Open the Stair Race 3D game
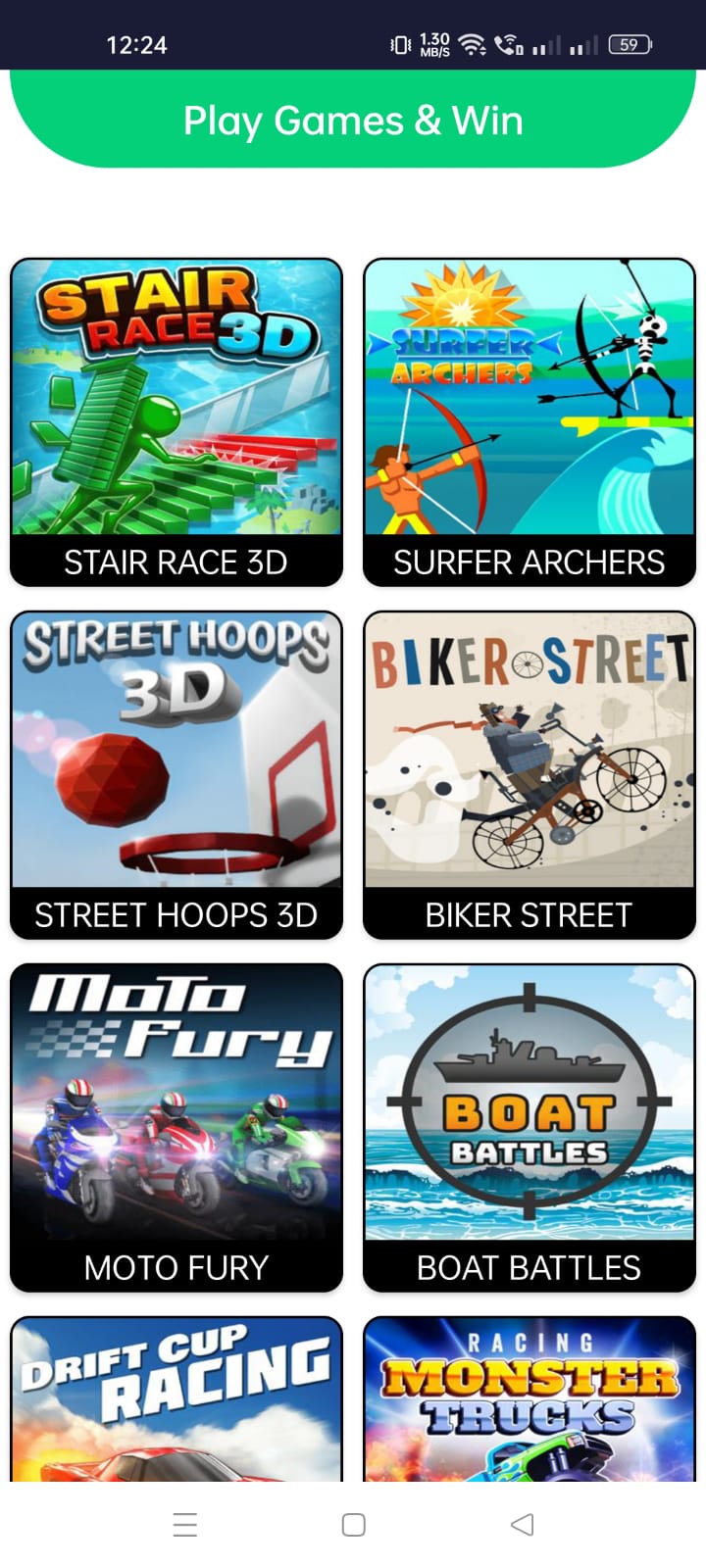This screenshot has height=1568, width=706. coord(176,421)
